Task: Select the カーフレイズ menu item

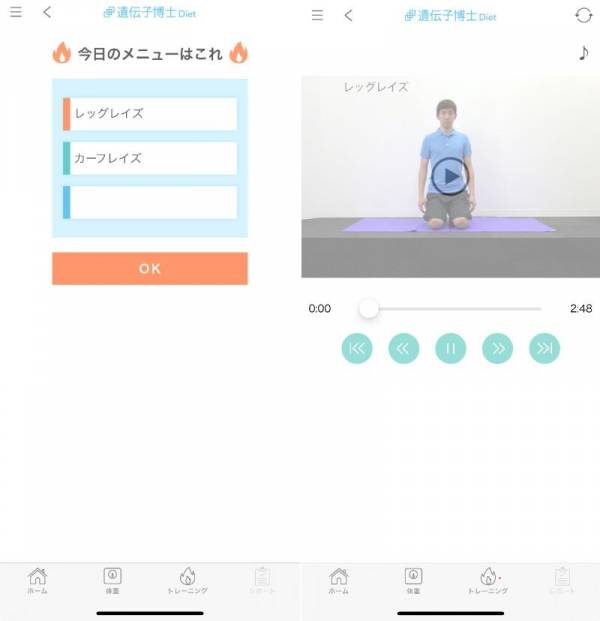Action: click(150, 158)
